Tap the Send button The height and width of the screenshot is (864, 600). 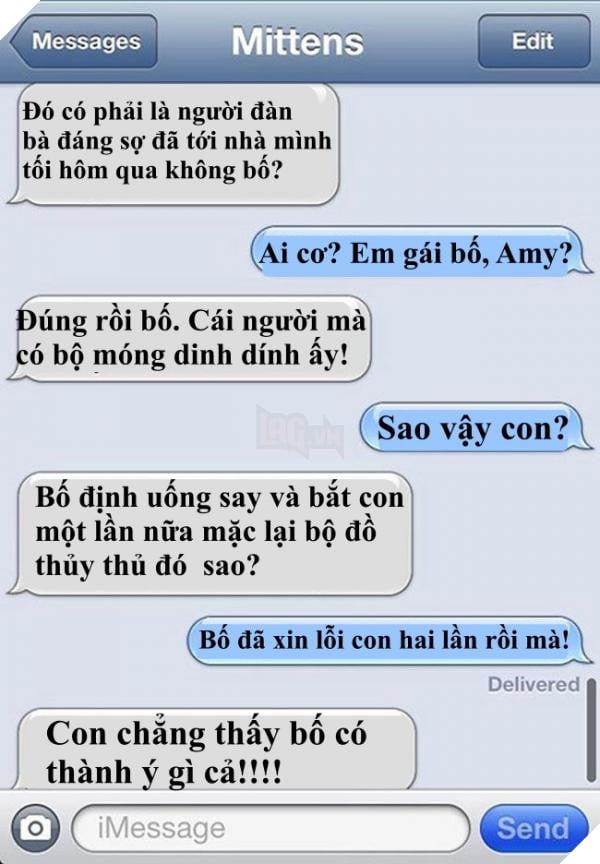click(x=533, y=828)
